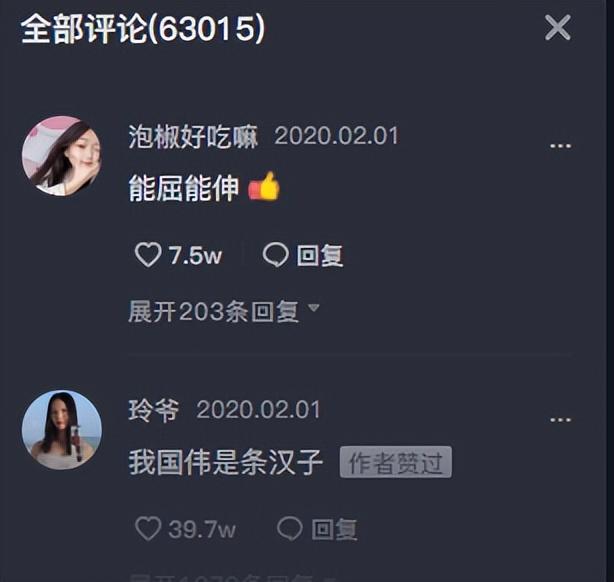Open 泡椒好吃嘛's profile picture
Viewport: 614px width, 582px height.
tap(62, 155)
